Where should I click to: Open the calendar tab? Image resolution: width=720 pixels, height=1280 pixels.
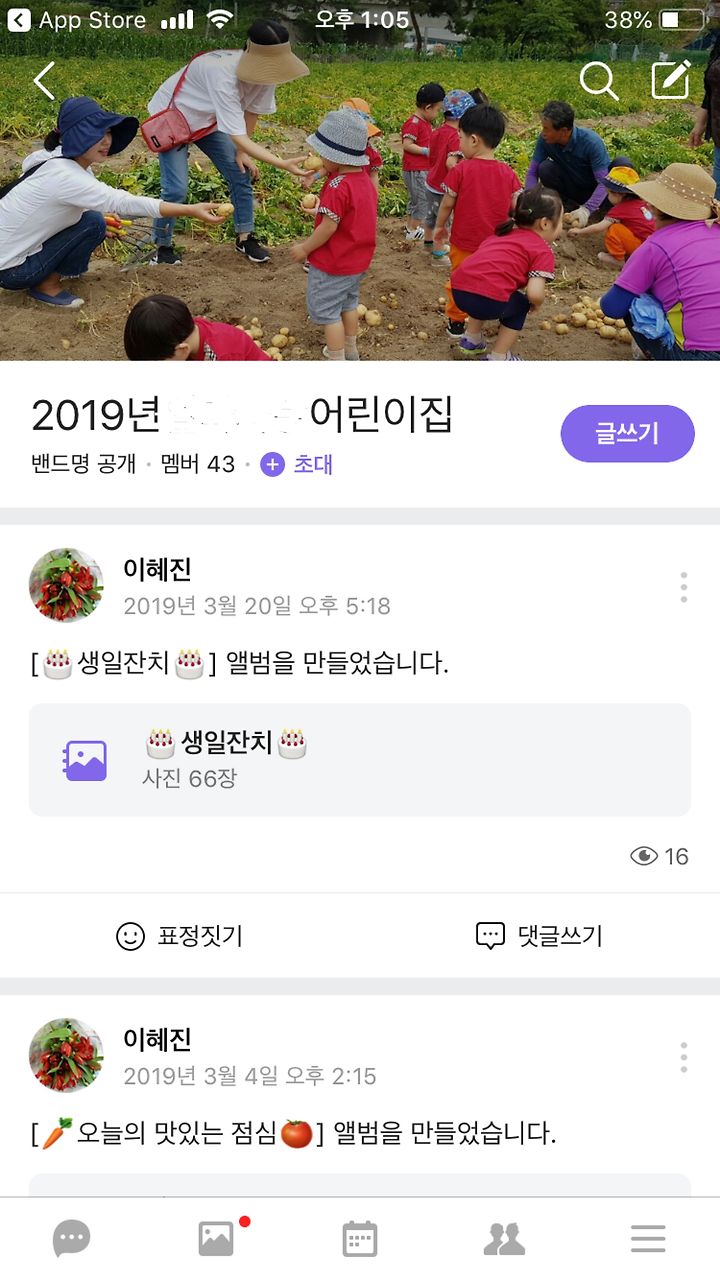(360, 1239)
